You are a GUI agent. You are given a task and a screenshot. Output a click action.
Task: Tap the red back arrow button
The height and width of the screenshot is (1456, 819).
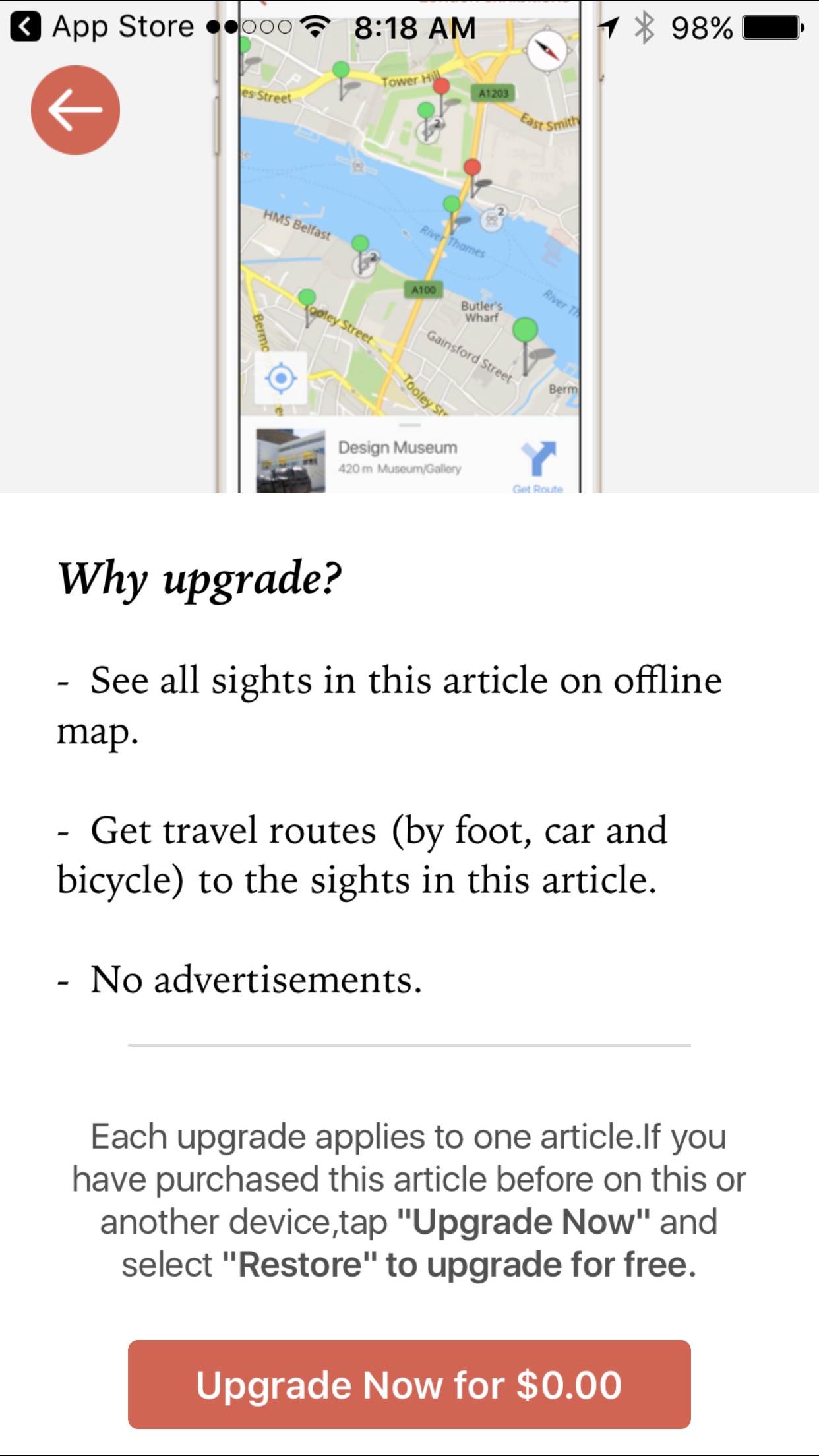[75, 109]
